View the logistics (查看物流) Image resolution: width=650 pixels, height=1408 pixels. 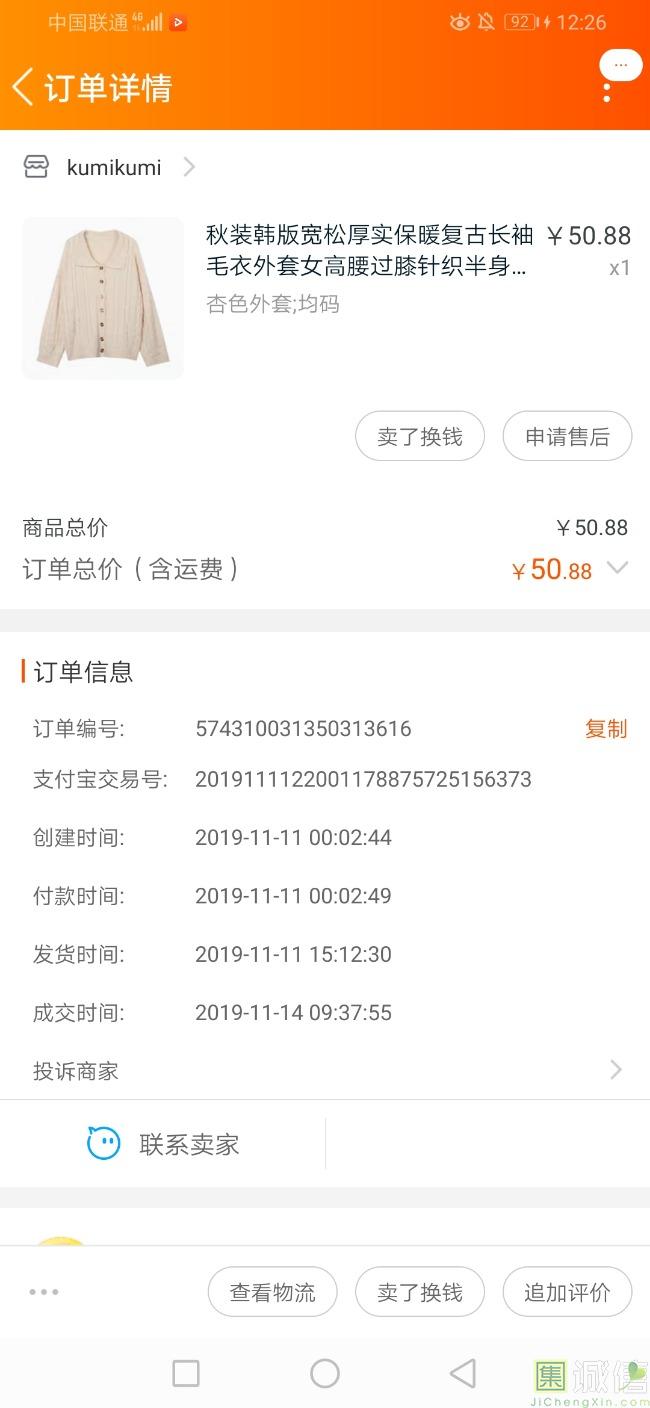coord(272,1292)
